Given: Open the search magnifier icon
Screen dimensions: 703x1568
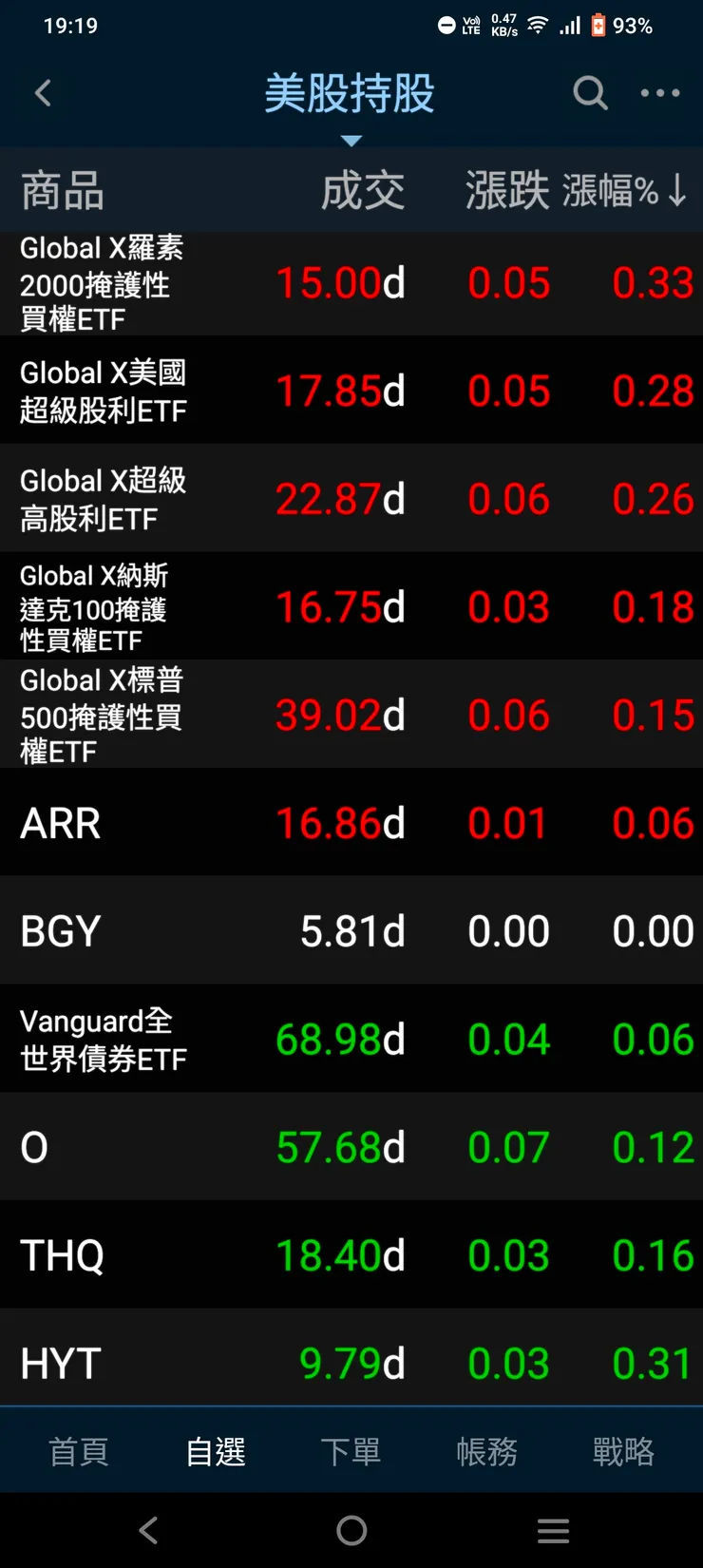Looking at the screenshot, I should [590, 93].
